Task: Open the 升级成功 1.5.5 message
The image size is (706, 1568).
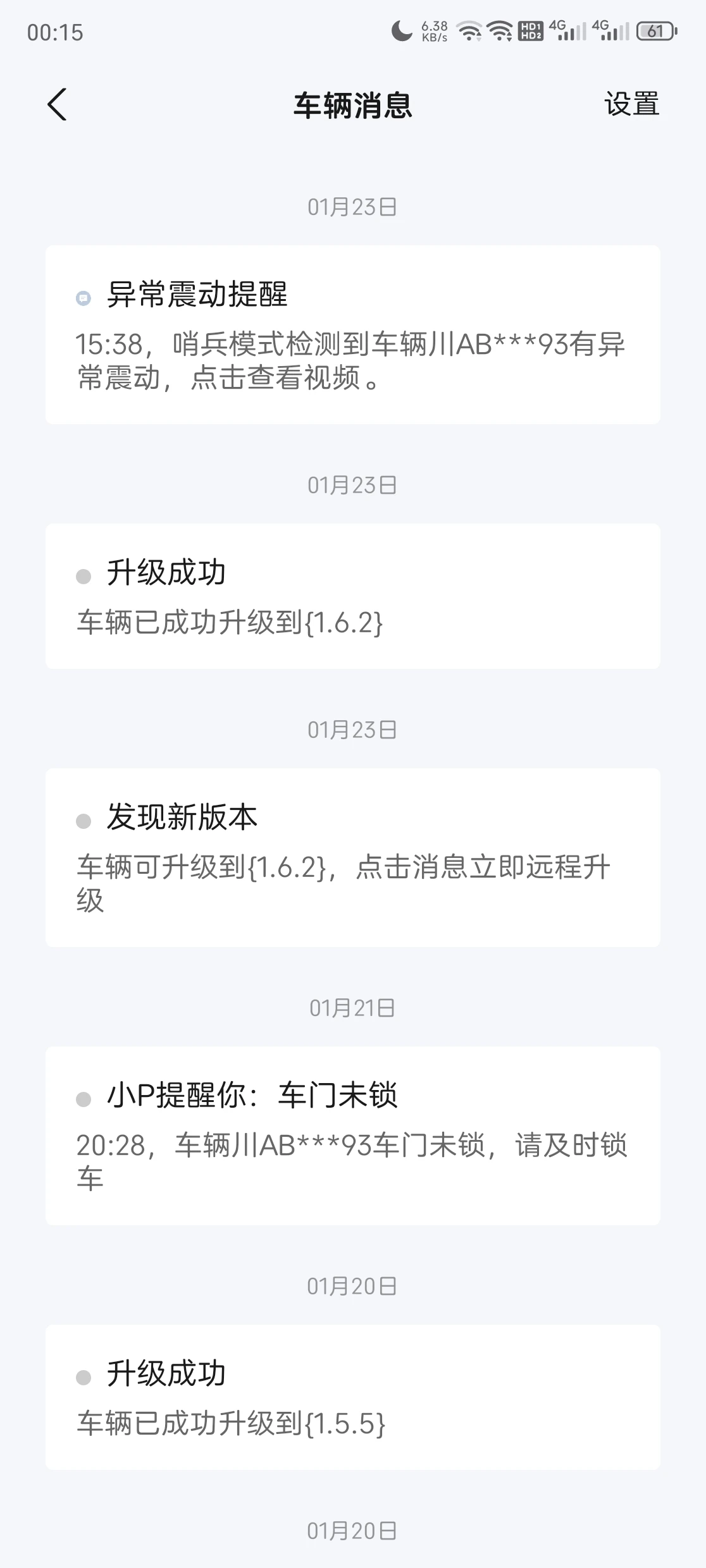Action: click(353, 1397)
